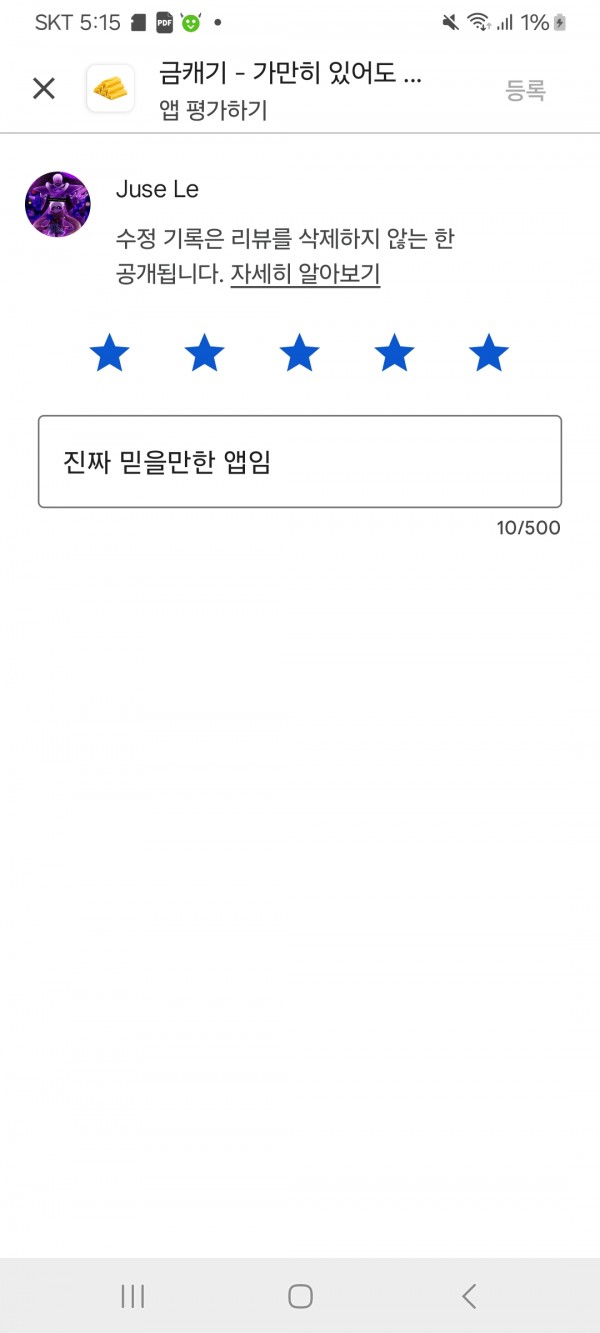Close the app rating screen
600x1333 pixels.
pos(44,89)
